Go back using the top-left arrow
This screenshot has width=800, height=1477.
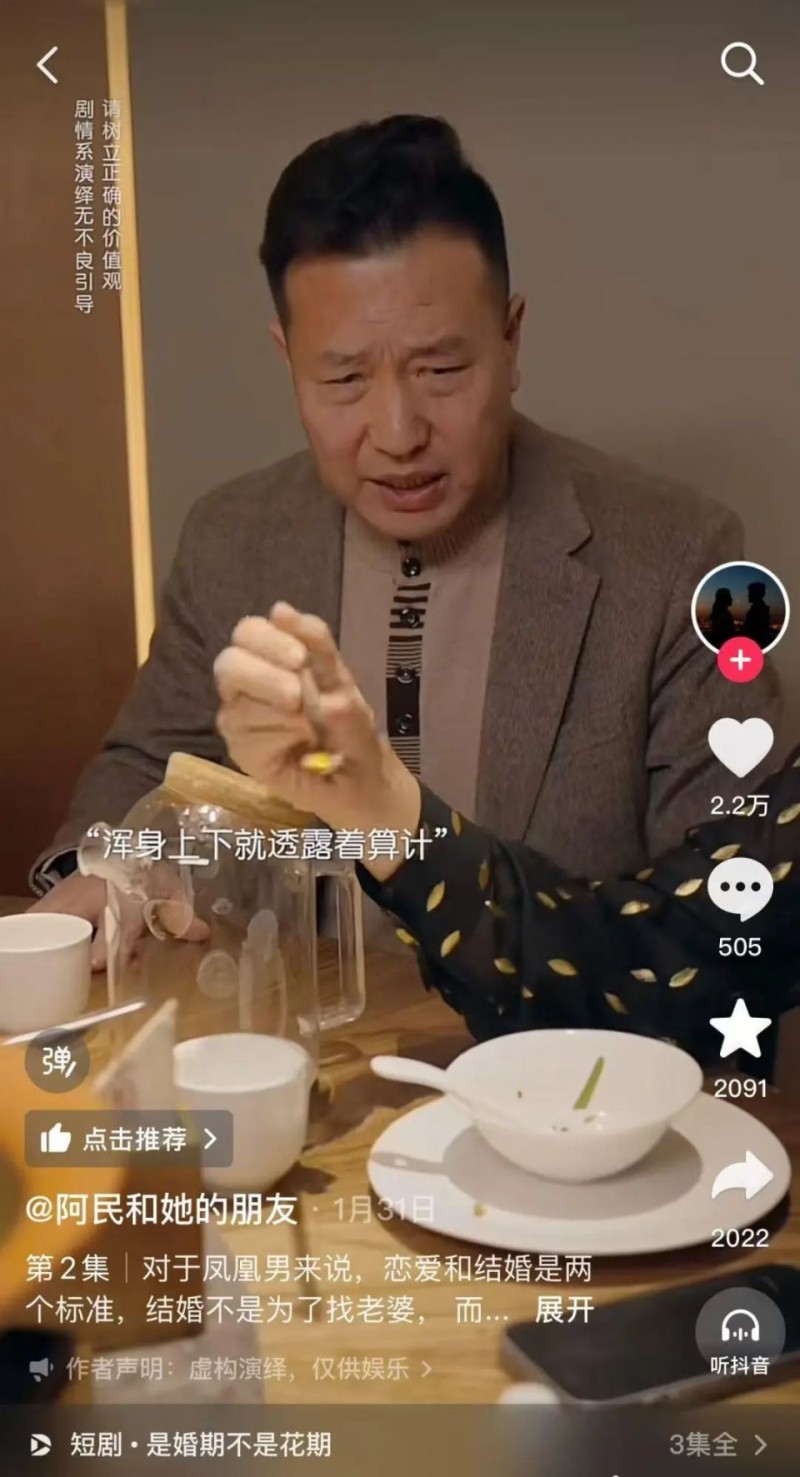pyautogui.click(x=47, y=66)
